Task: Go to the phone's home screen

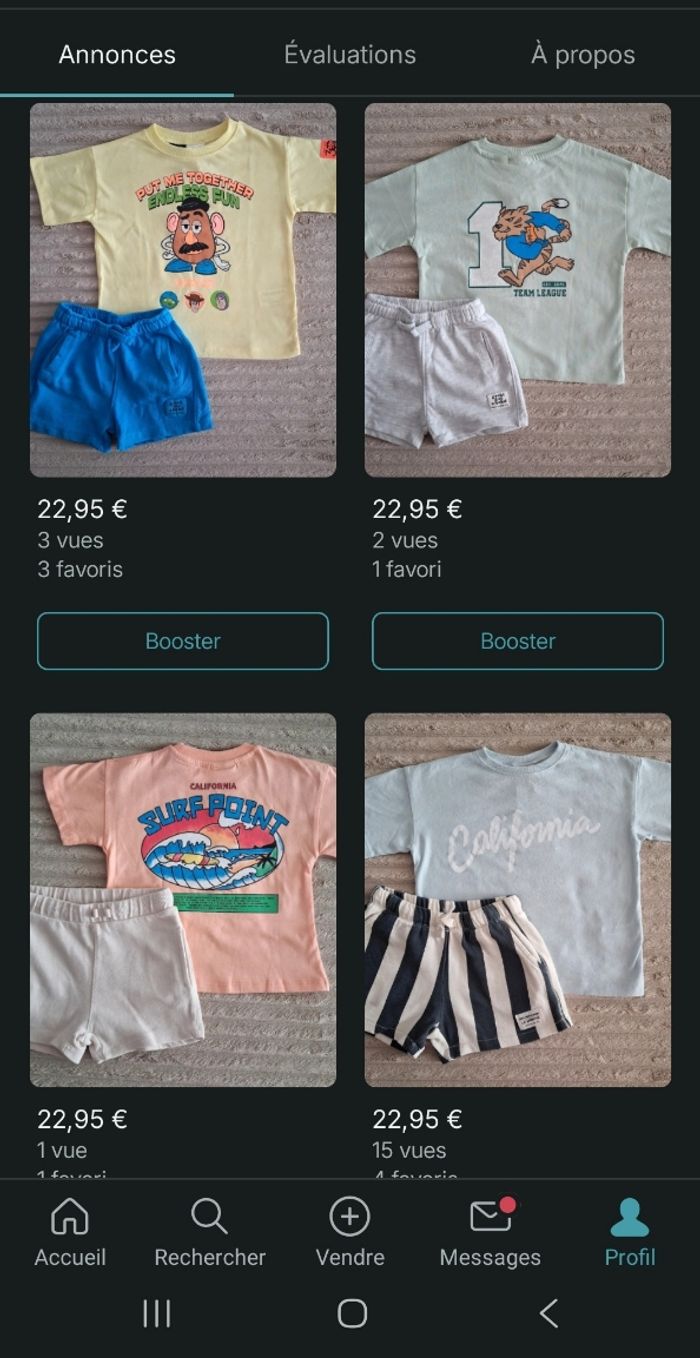Action: point(352,1313)
